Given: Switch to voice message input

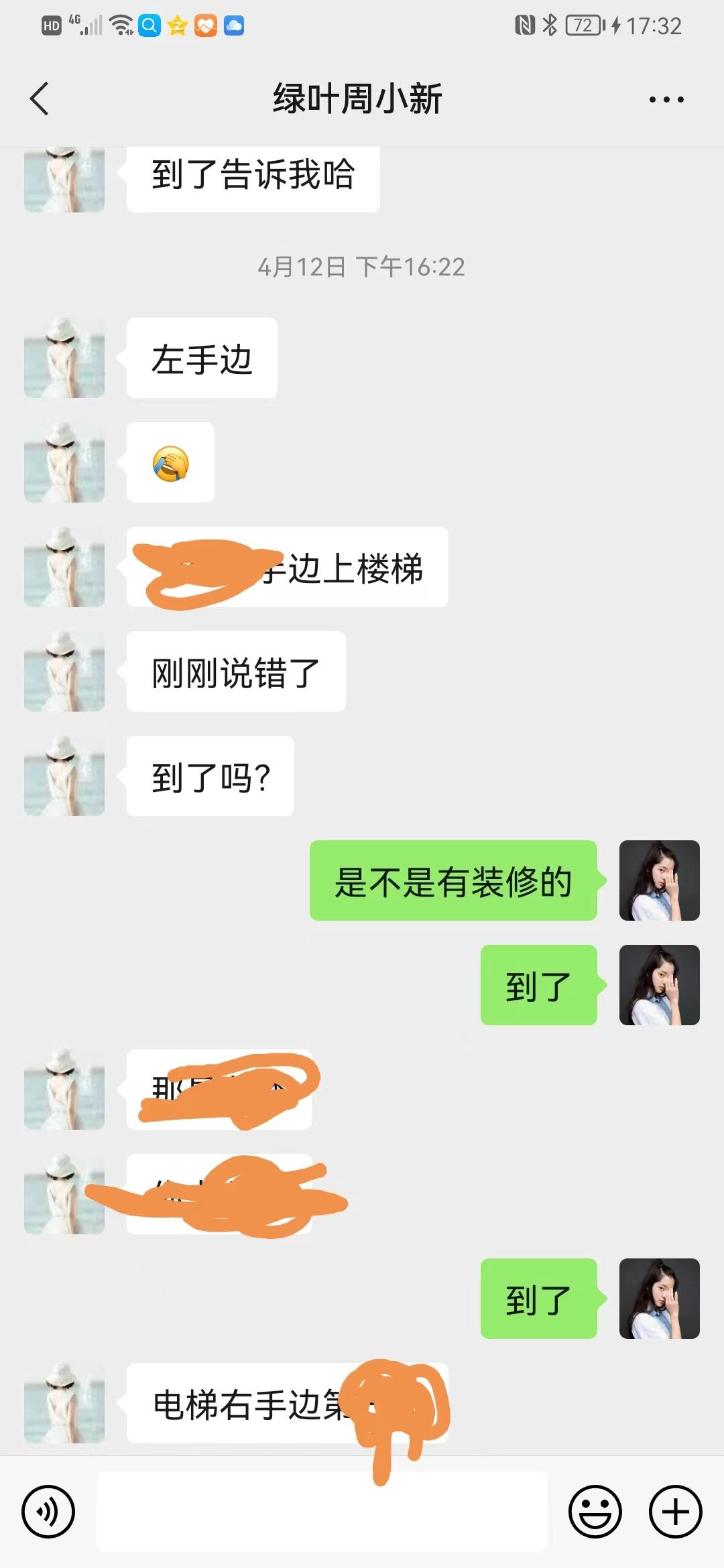Looking at the screenshot, I should [48, 1512].
